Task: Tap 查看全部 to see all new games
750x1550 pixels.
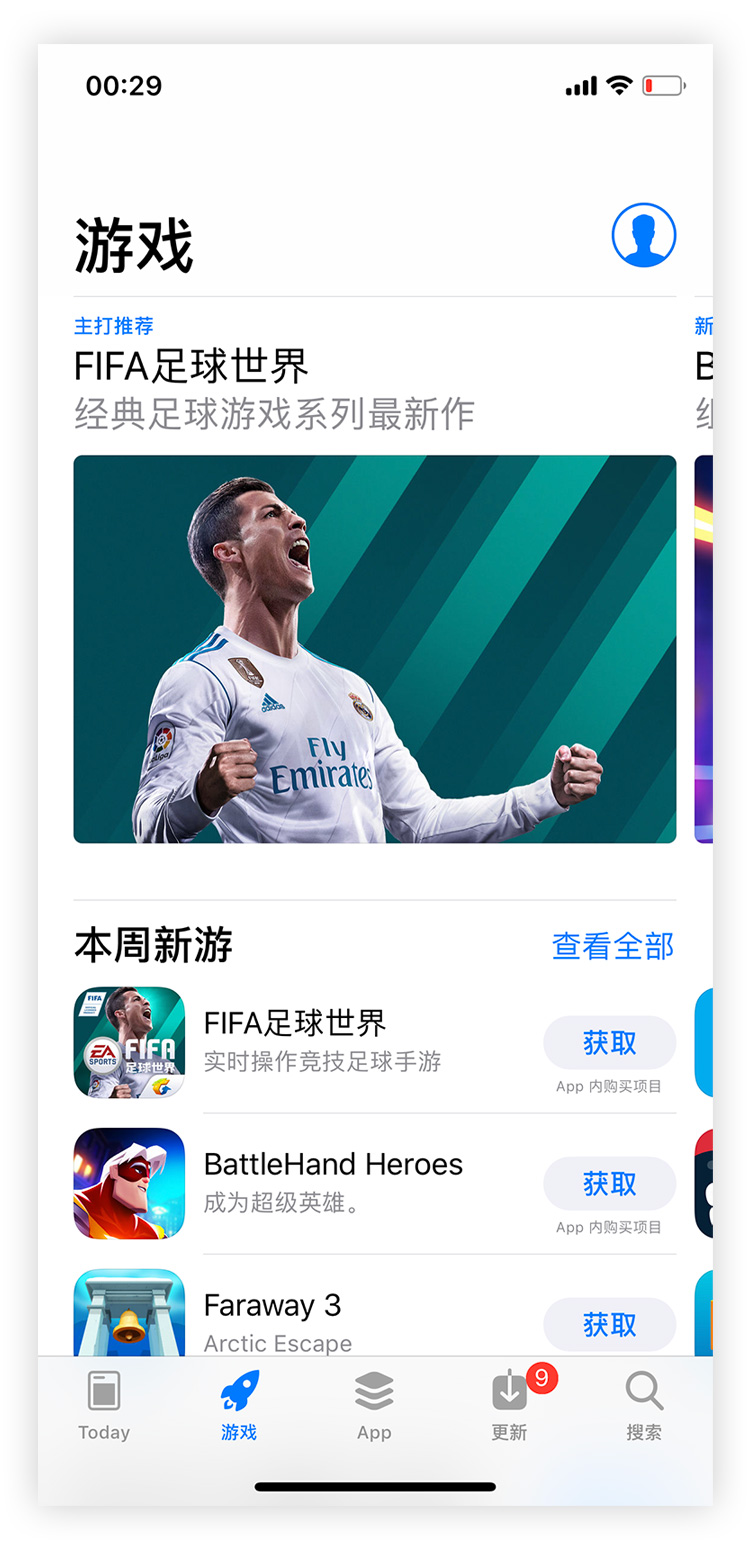Action: 612,945
